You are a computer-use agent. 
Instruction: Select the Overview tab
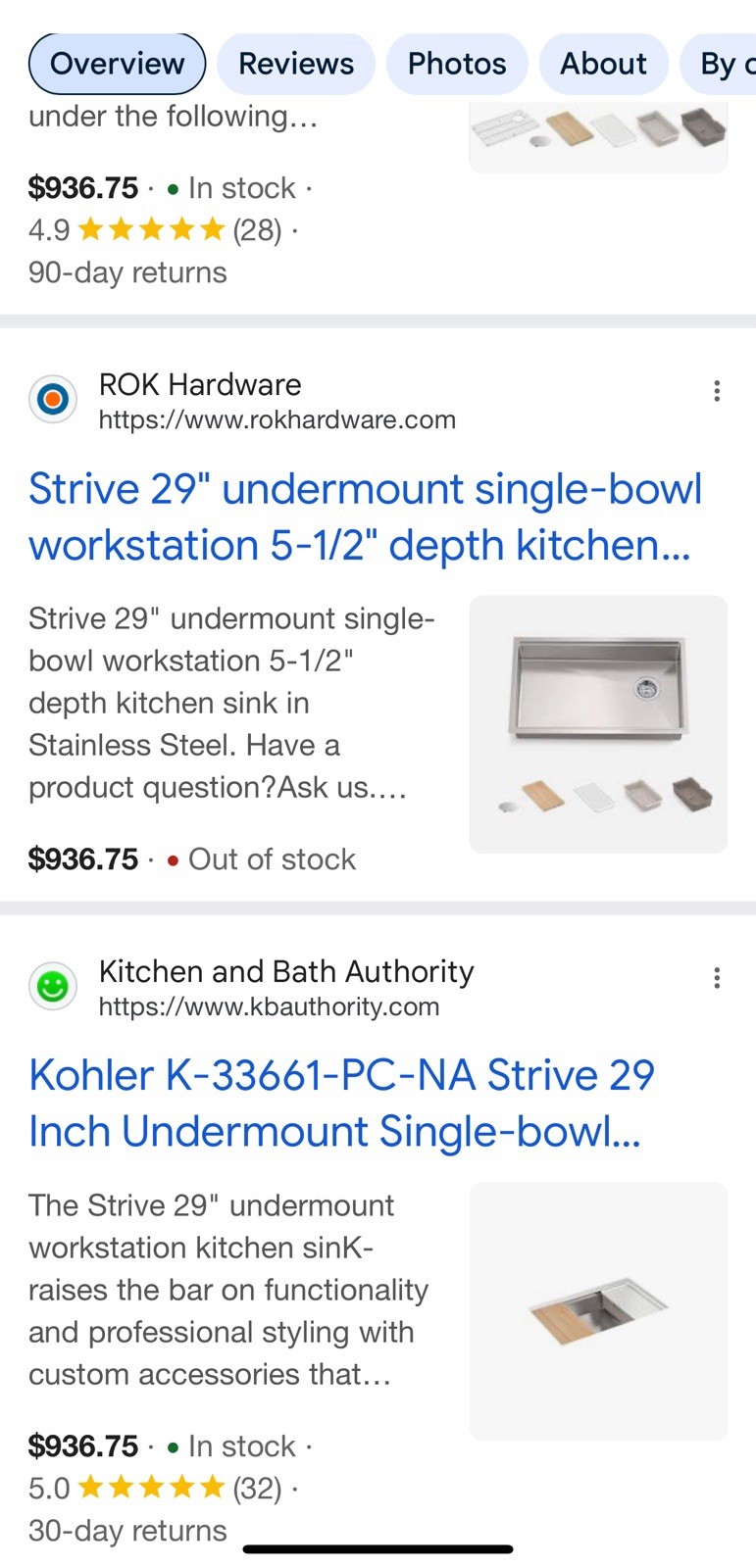click(117, 64)
